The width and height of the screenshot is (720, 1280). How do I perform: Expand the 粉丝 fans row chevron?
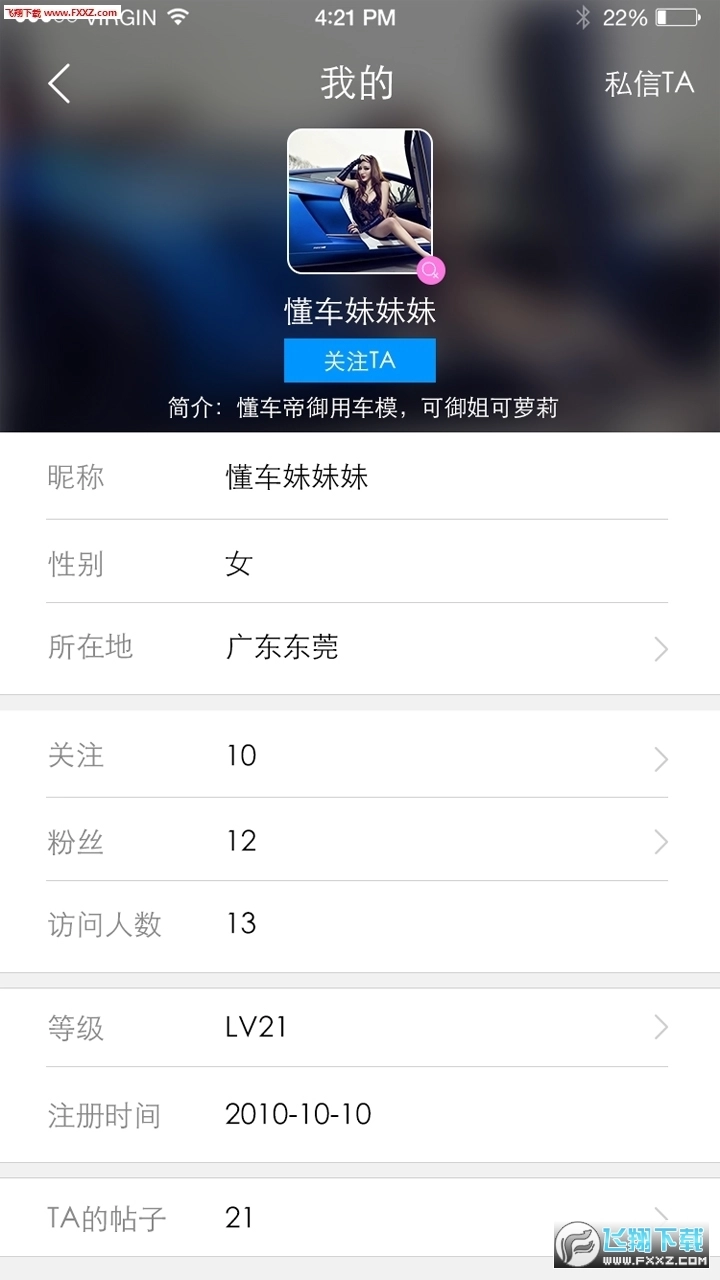(660, 842)
